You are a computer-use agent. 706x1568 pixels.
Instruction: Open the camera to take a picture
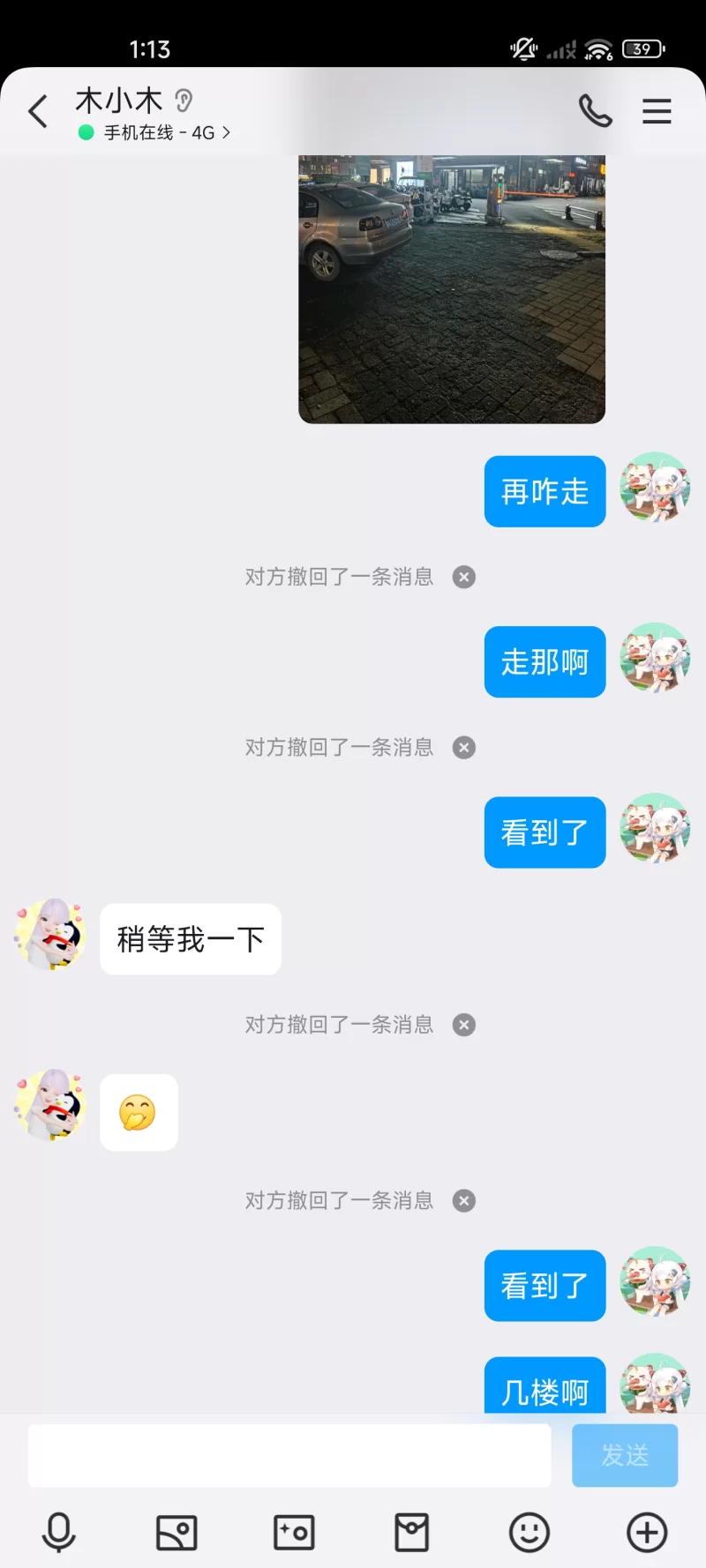click(x=294, y=1533)
